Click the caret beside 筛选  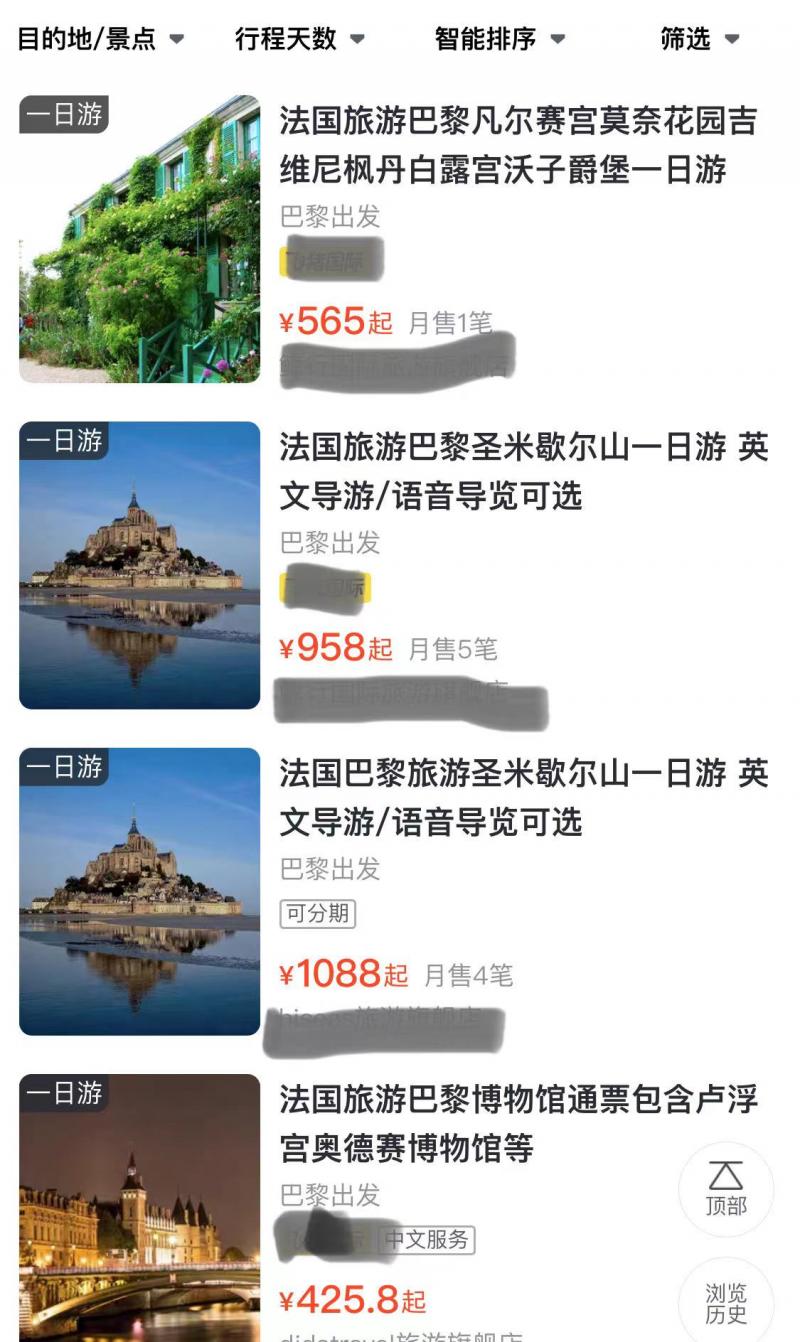tap(733, 37)
